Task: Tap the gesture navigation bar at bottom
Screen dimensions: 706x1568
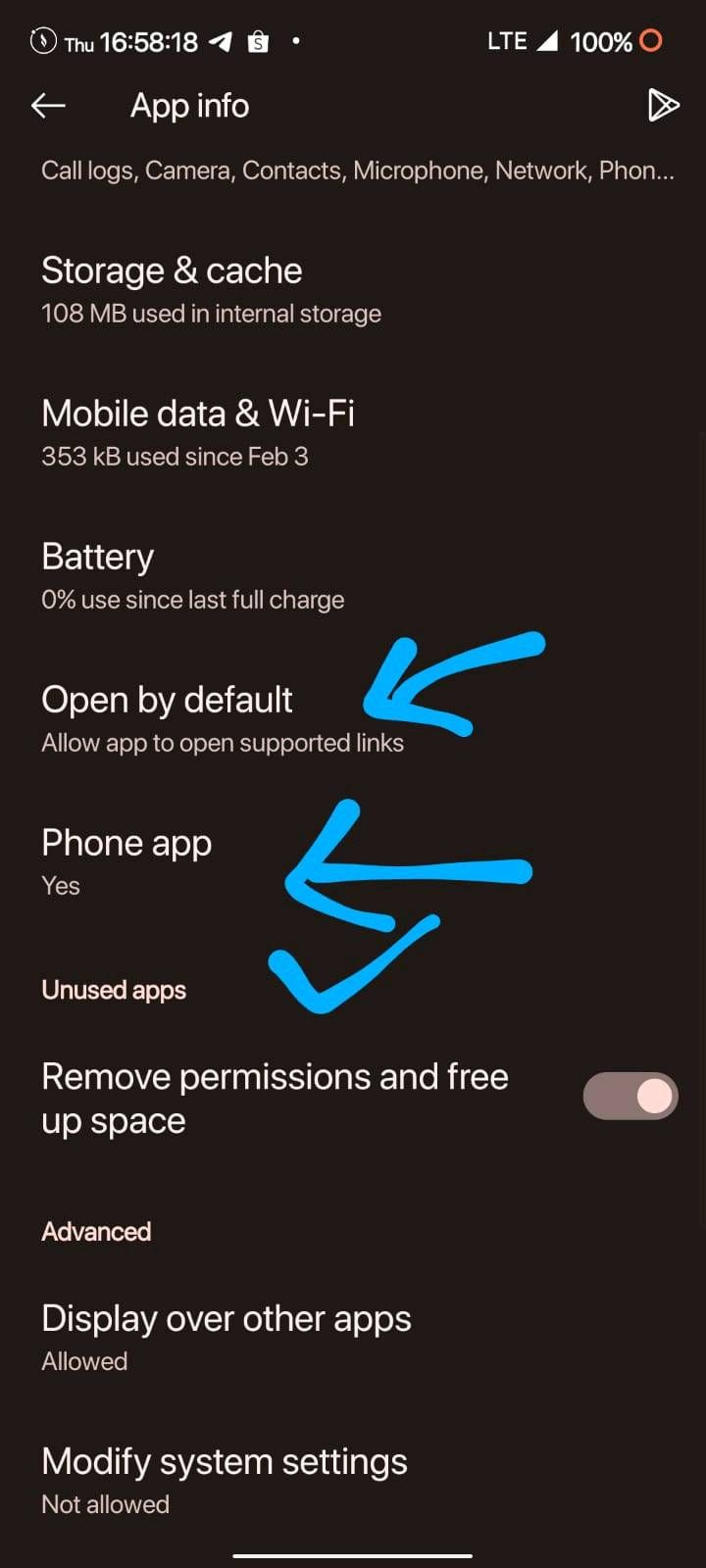Action: pyautogui.click(x=353, y=1553)
